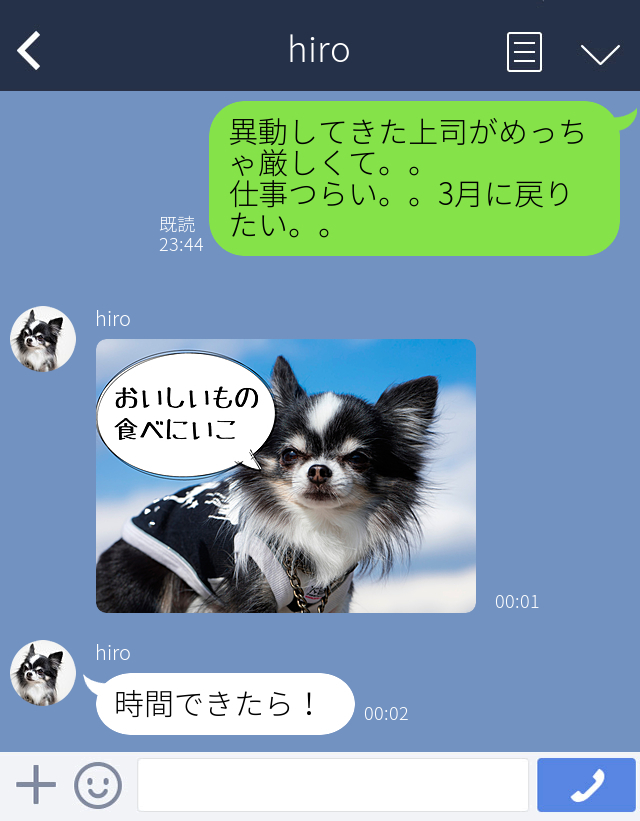Open the plus attachment menu

pyautogui.click(x=36, y=785)
